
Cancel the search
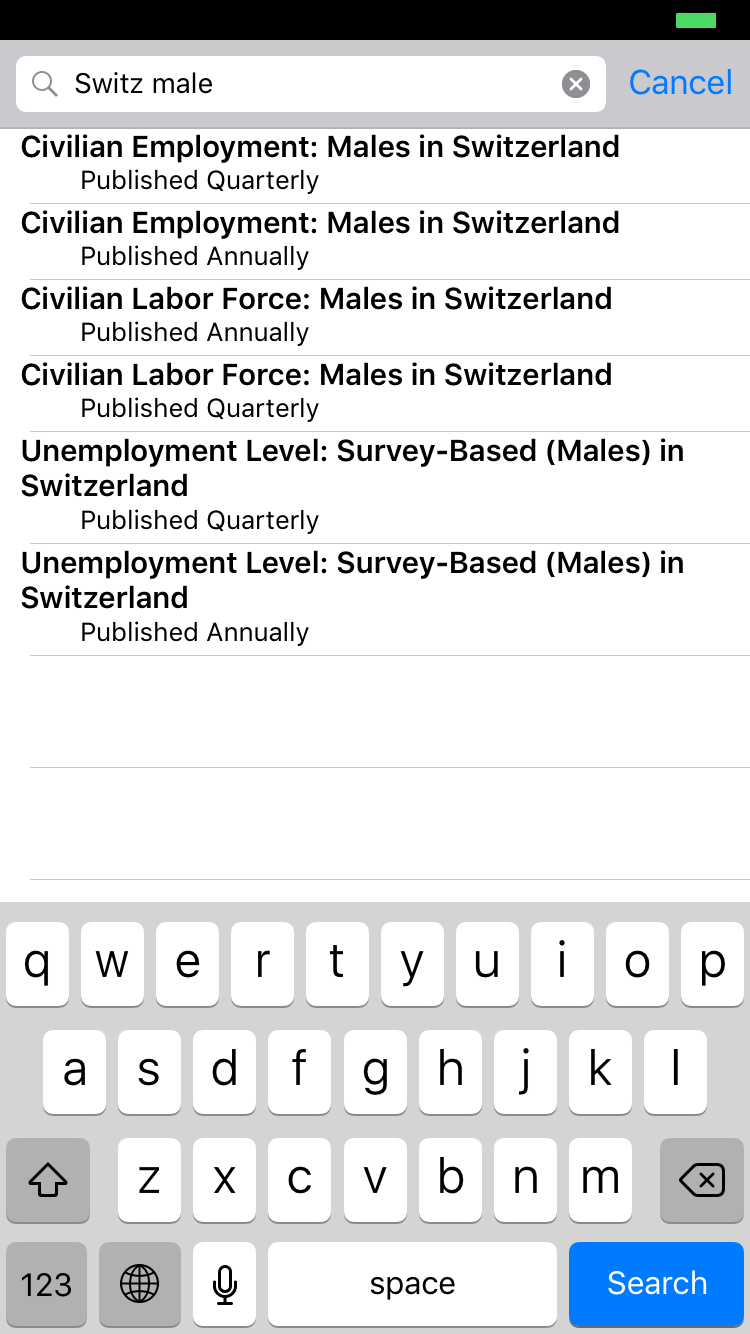coord(680,83)
